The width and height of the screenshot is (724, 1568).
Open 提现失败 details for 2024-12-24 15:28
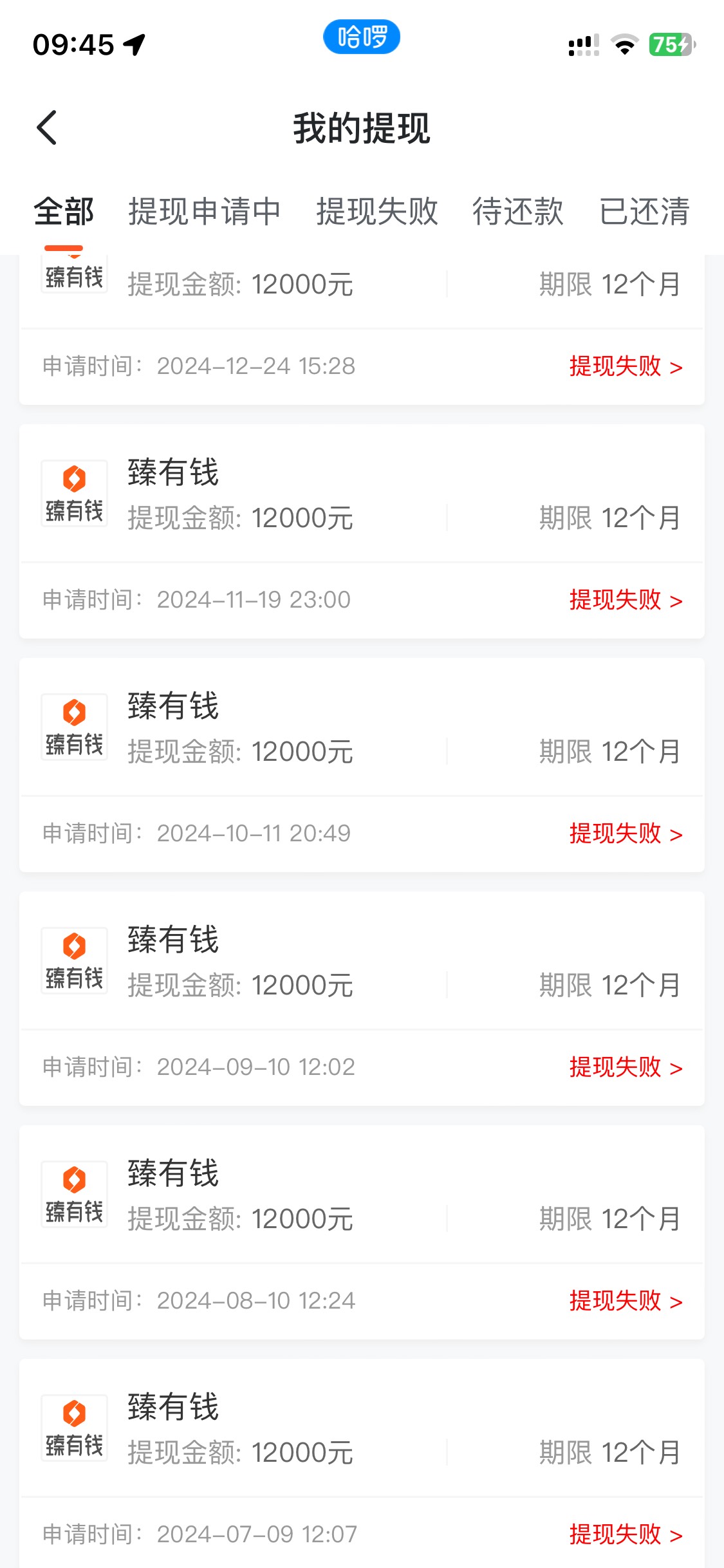tap(626, 366)
